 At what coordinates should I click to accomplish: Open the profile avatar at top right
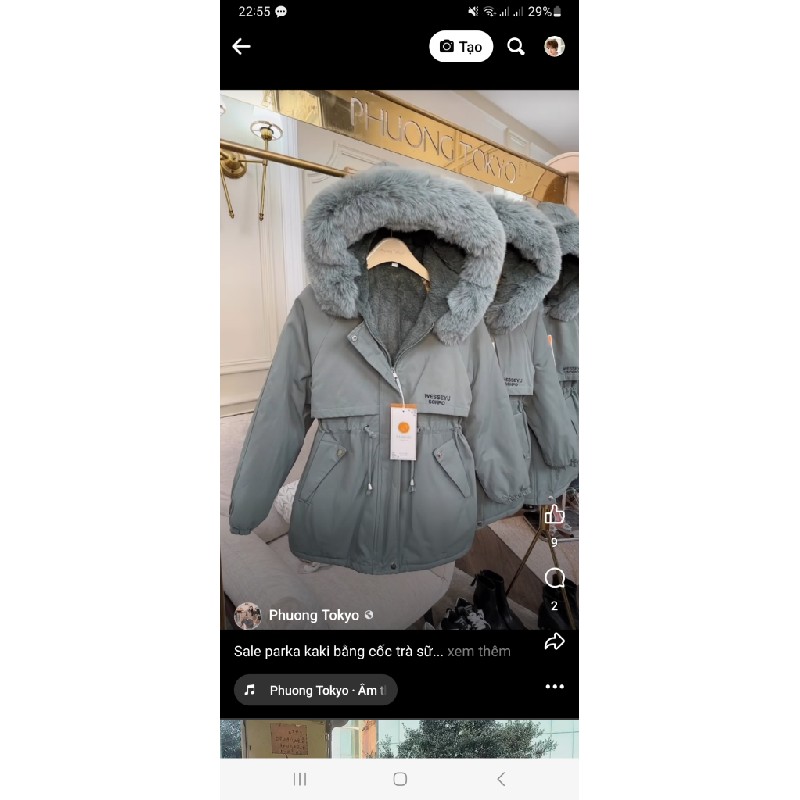pyautogui.click(x=554, y=47)
